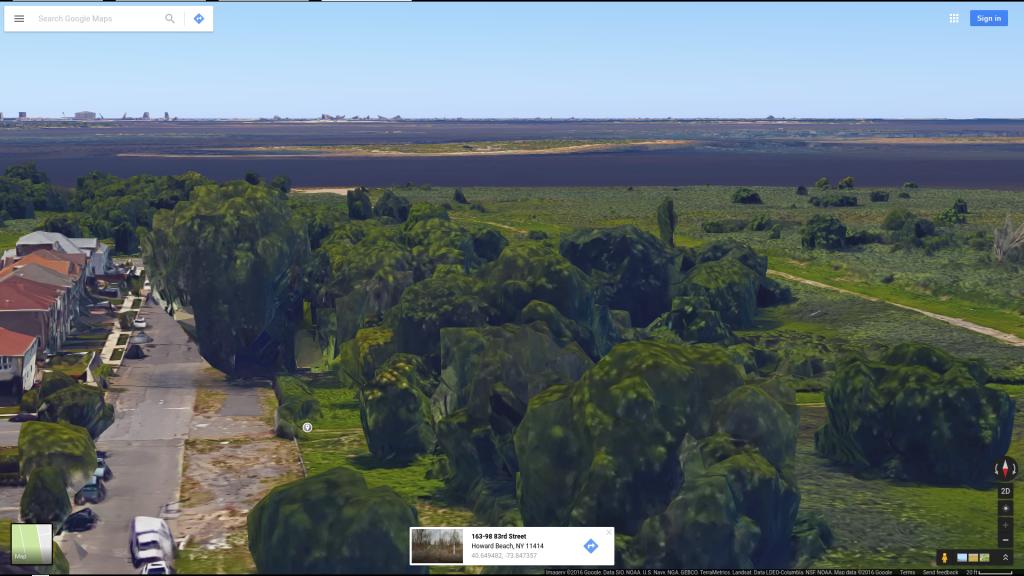Open street photo for 163-98 83rd Street
Viewport: 1024px width, 576px height.
(x=438, y=546)
